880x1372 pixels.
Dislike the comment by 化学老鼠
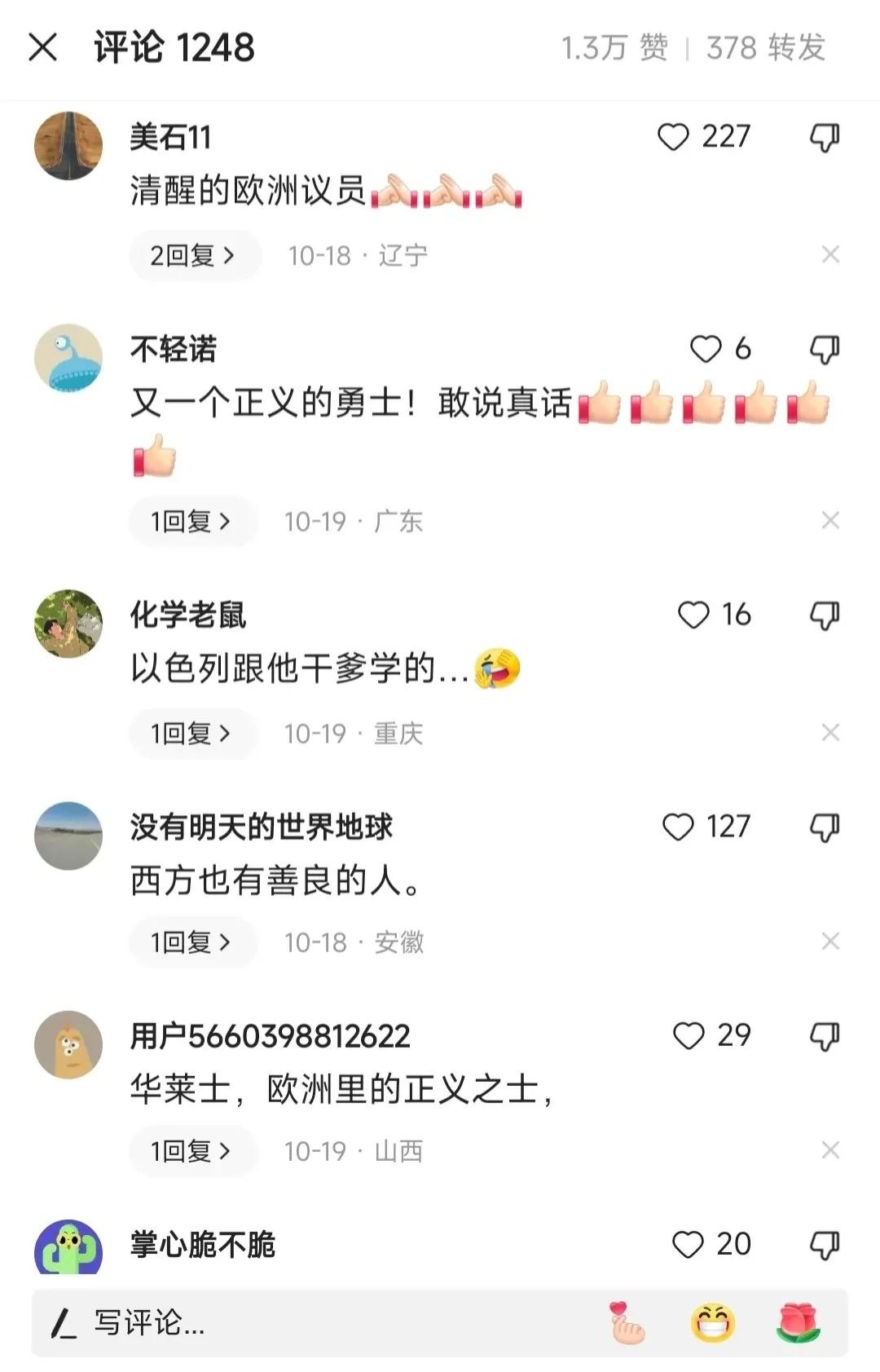825,615
